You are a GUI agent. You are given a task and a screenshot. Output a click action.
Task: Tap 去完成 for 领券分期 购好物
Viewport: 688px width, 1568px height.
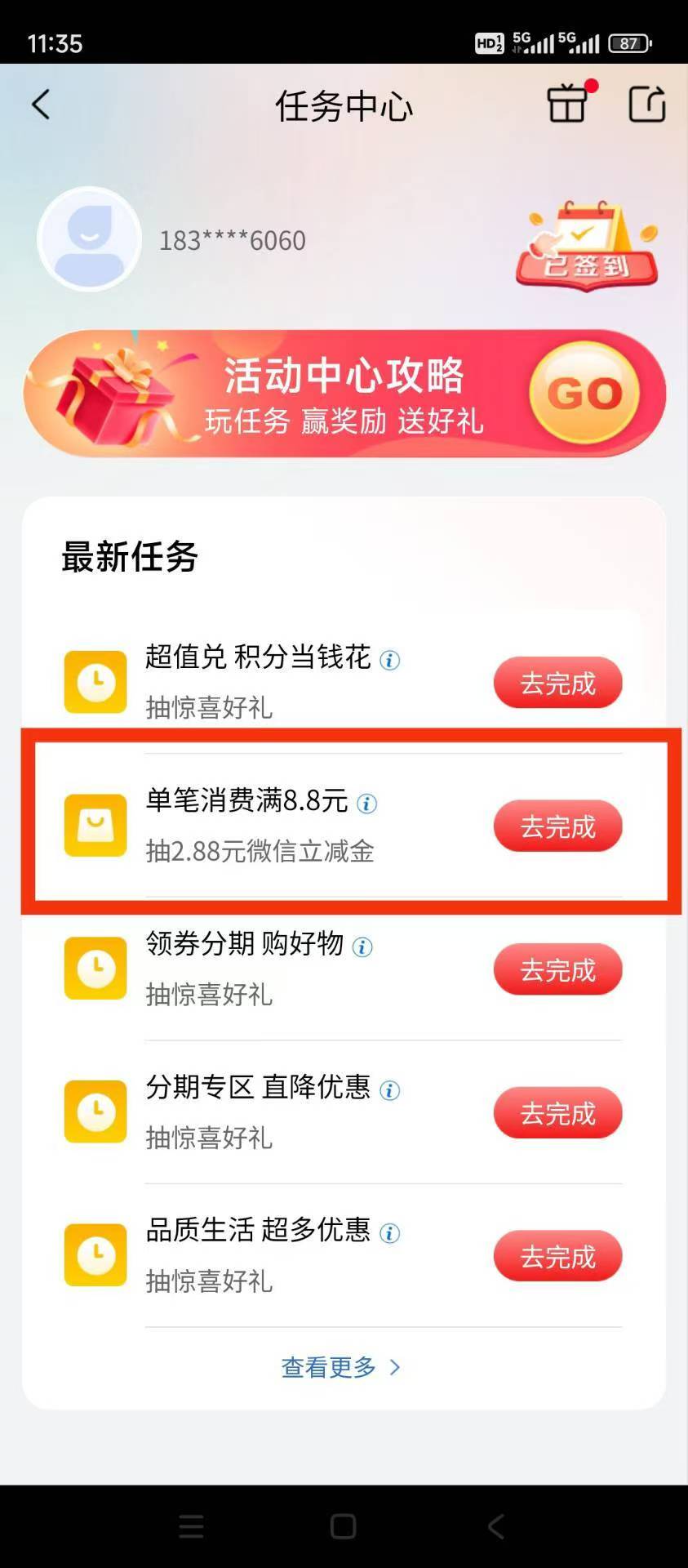[557, 969]
